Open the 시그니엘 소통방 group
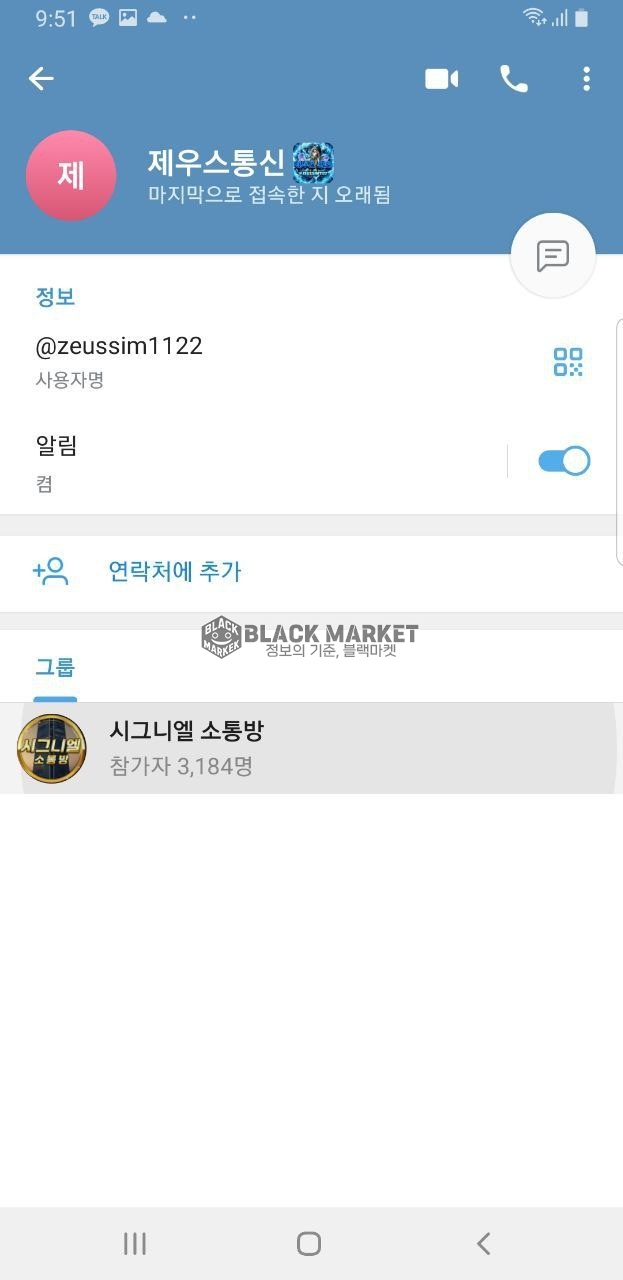 pos(300,748)
